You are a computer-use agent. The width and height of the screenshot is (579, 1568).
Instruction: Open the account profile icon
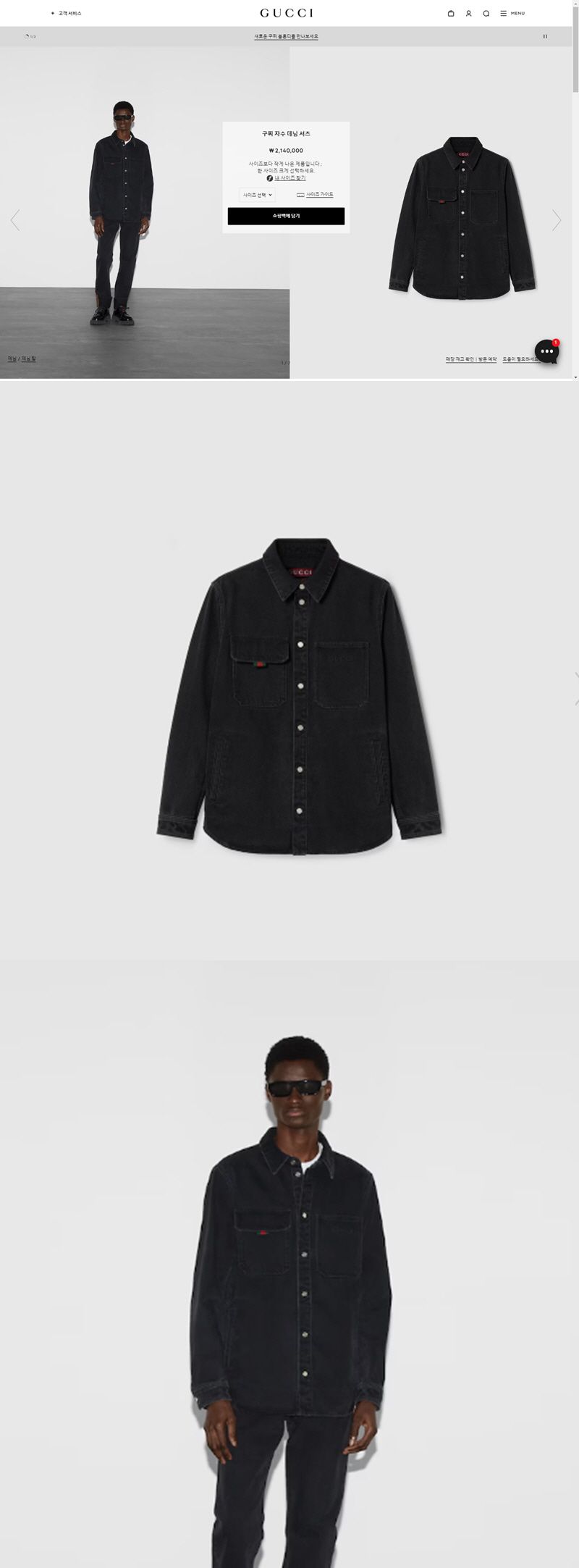pyautogui.click(x=468, y=13)
